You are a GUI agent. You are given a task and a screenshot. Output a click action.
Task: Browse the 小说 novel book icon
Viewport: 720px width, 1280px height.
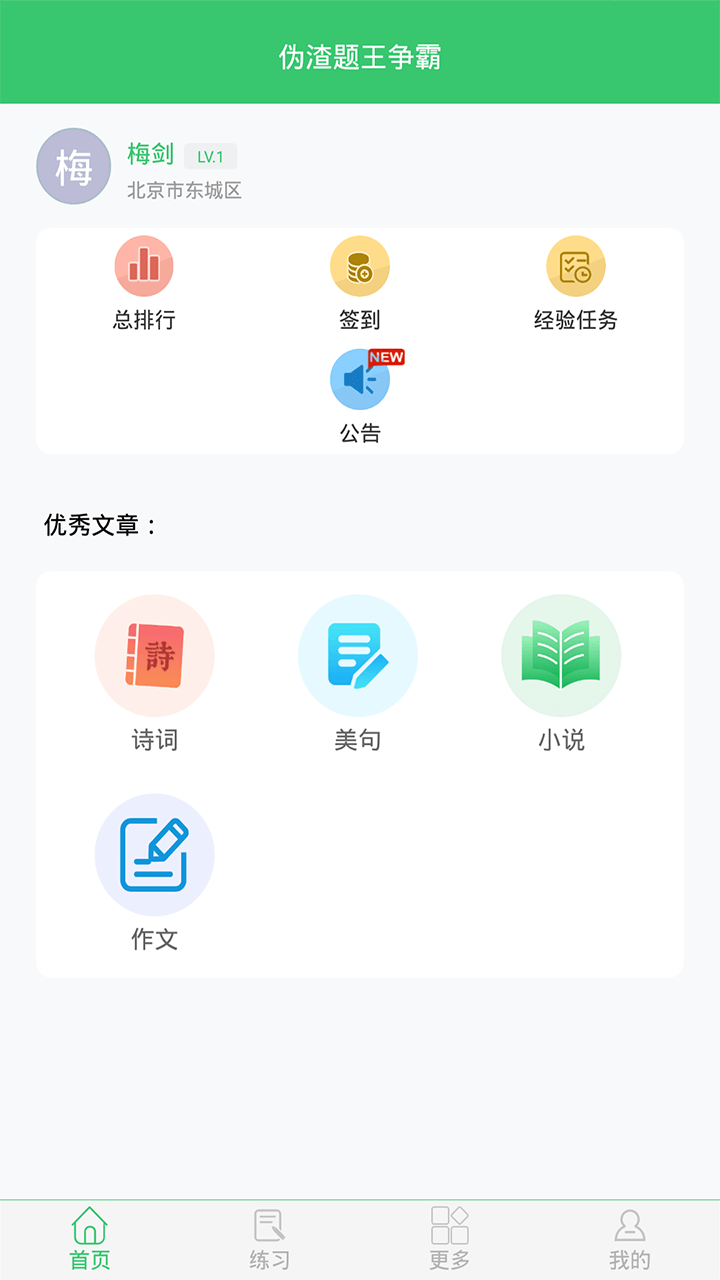(561, 655)
